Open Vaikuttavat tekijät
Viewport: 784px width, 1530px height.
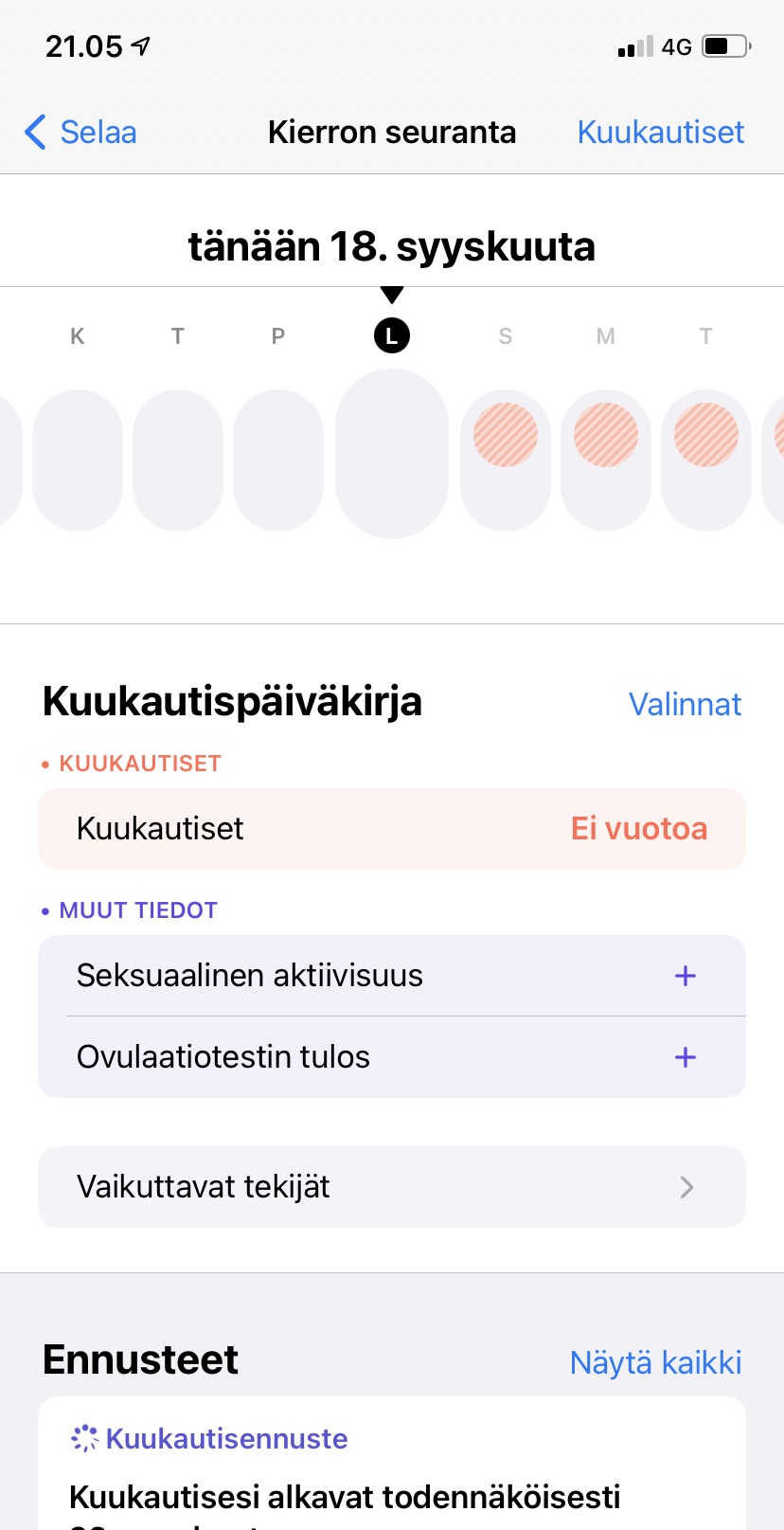(x=392, y=1187)
